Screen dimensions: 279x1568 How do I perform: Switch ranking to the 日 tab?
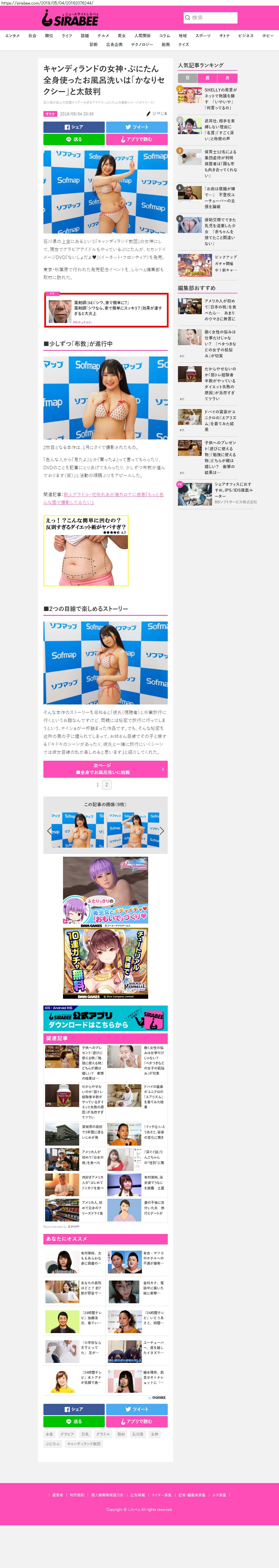click(x=187, y=78)
